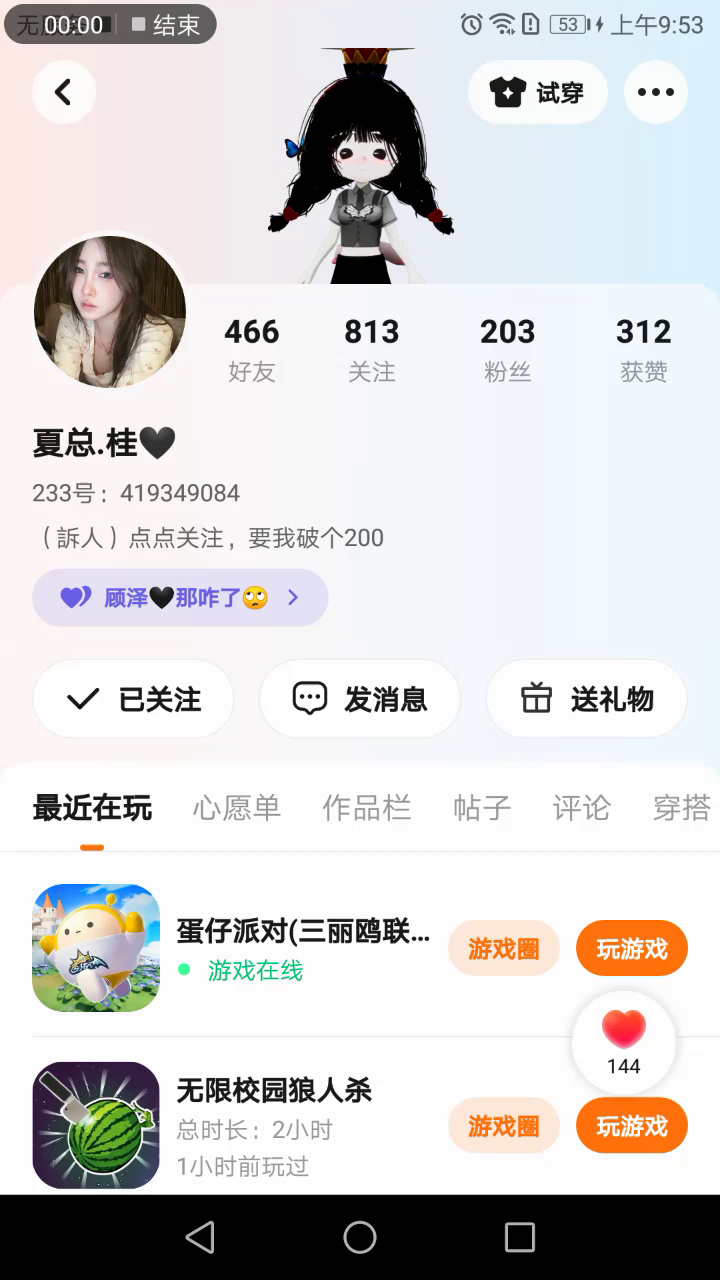
Task: Switch to the 帖子 tab
Action: (481, 808)
